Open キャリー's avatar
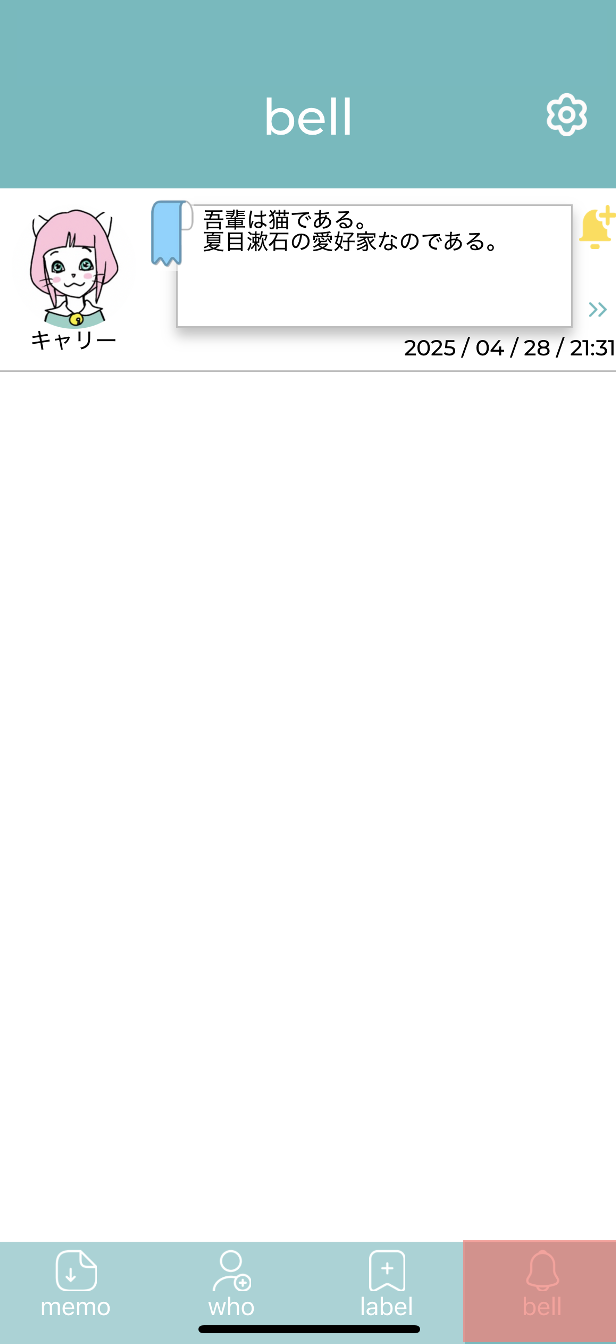 click(x=74, y=269)
